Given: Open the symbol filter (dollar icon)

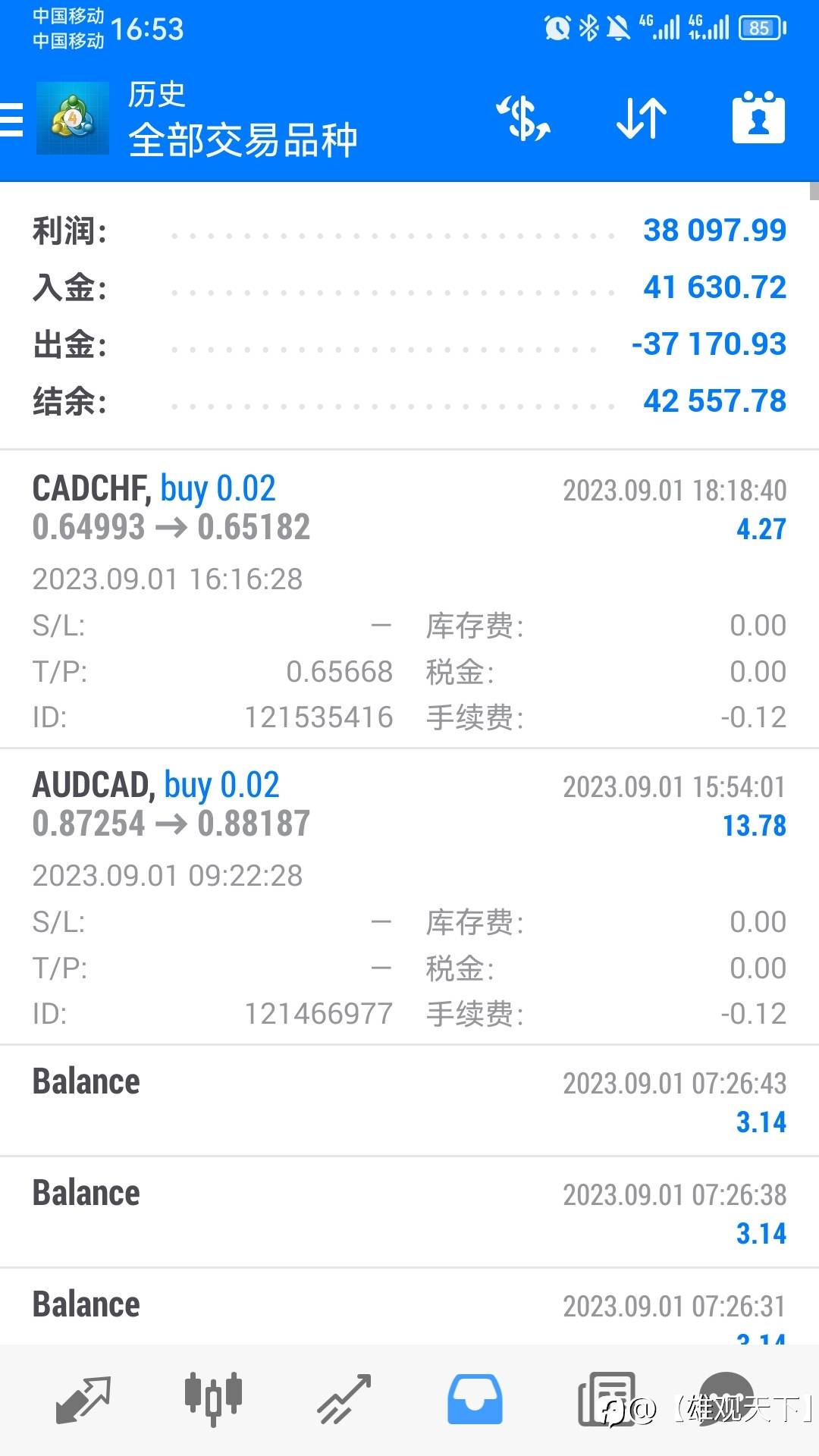Looking at the screenshot, I should (523, 119).
